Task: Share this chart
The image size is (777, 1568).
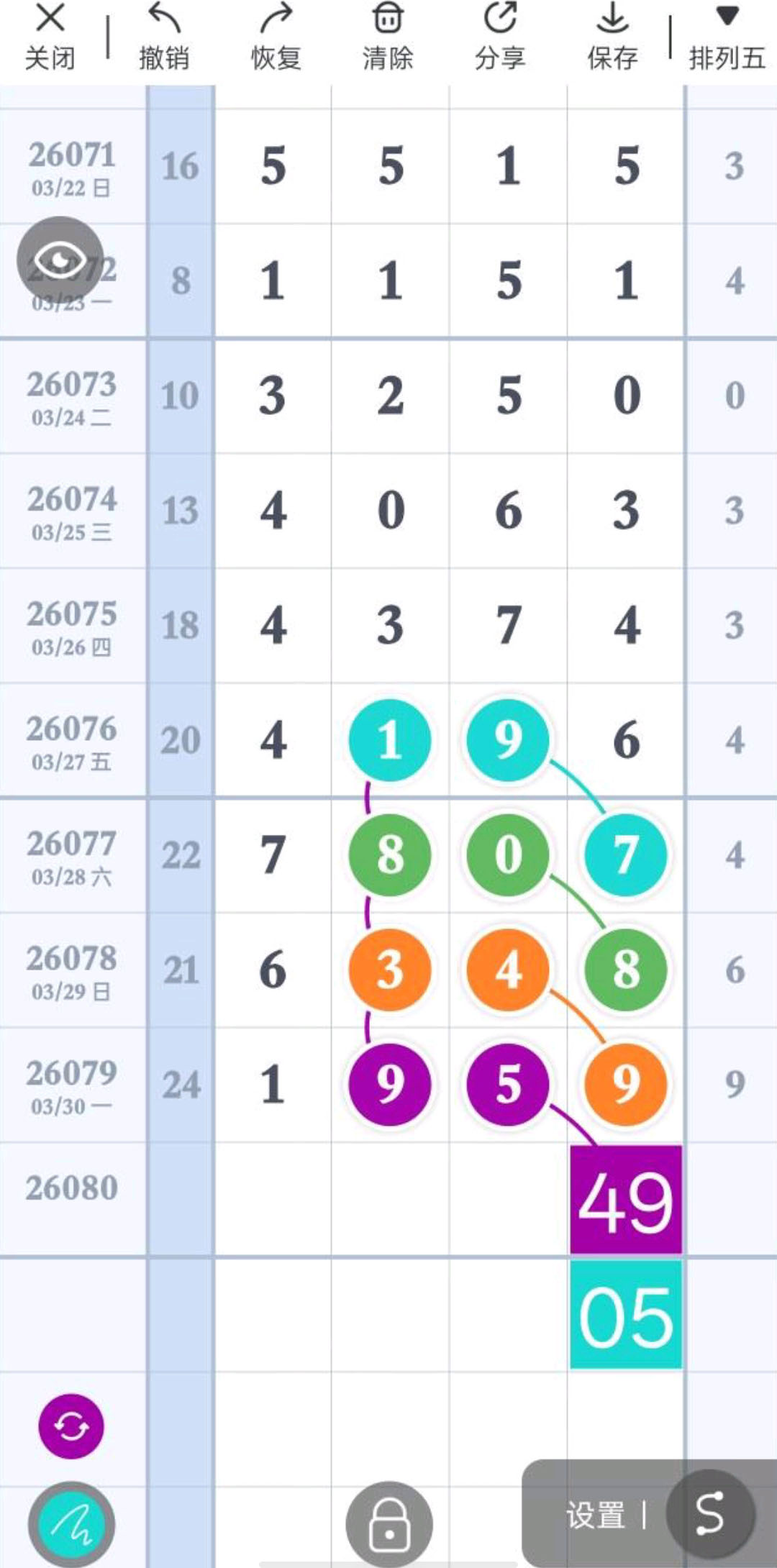Action: (500, 37)
